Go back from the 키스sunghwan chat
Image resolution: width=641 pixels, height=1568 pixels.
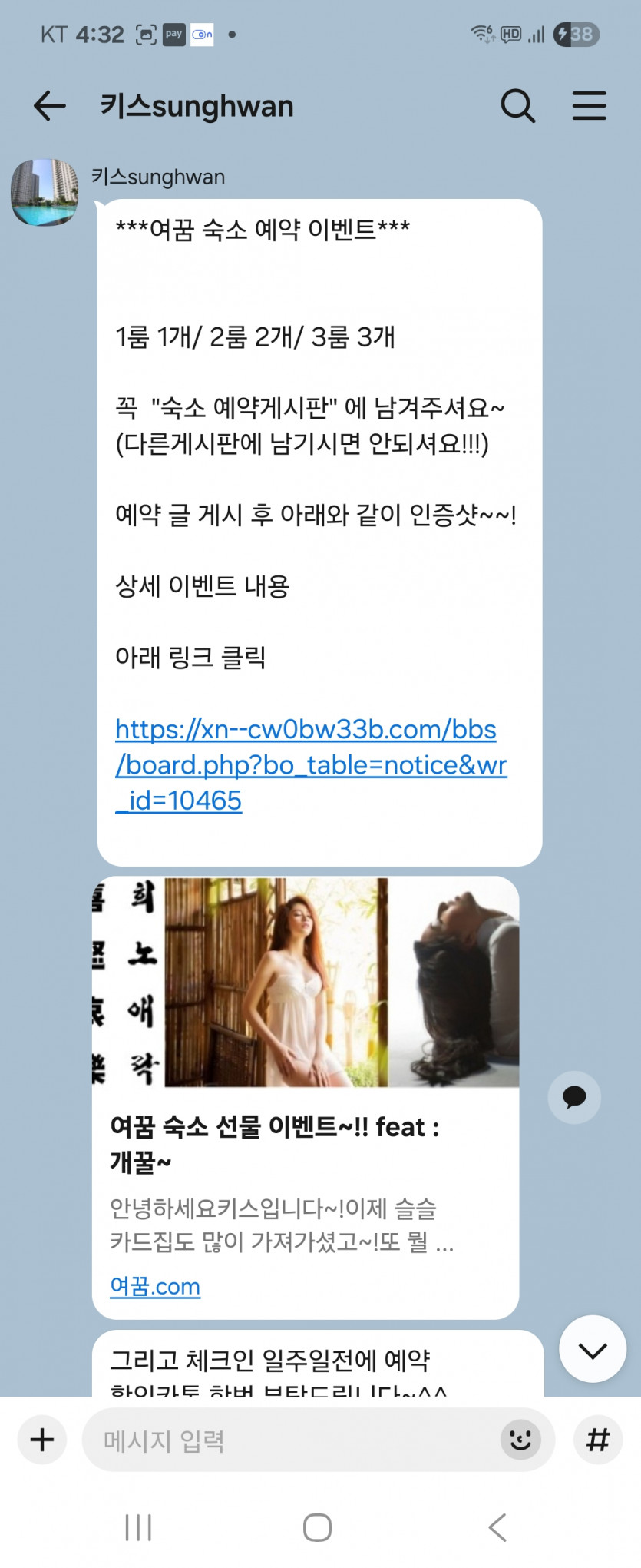(x=50, y=106)
